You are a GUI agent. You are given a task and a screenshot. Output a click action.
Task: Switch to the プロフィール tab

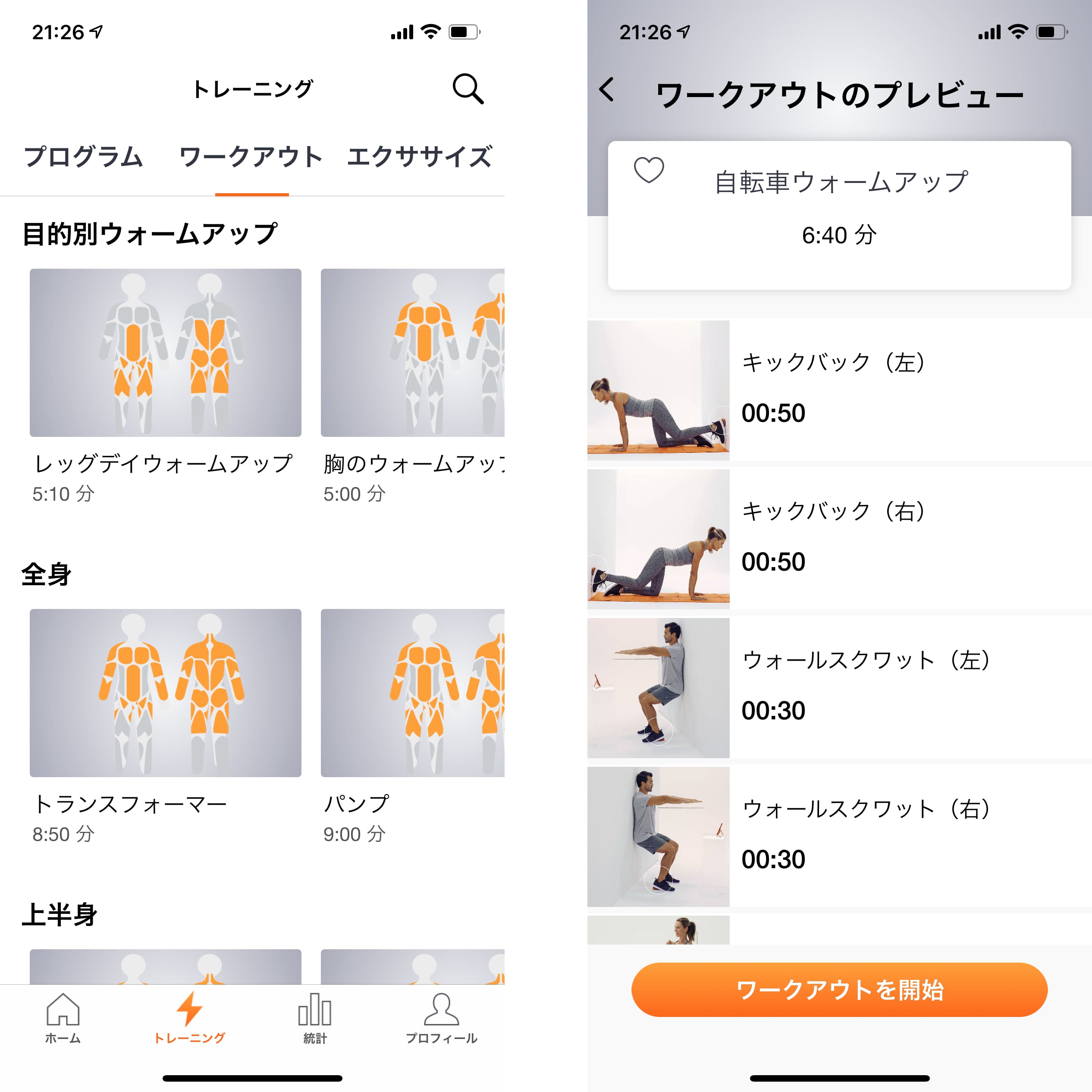click(x=442, y=1018)
